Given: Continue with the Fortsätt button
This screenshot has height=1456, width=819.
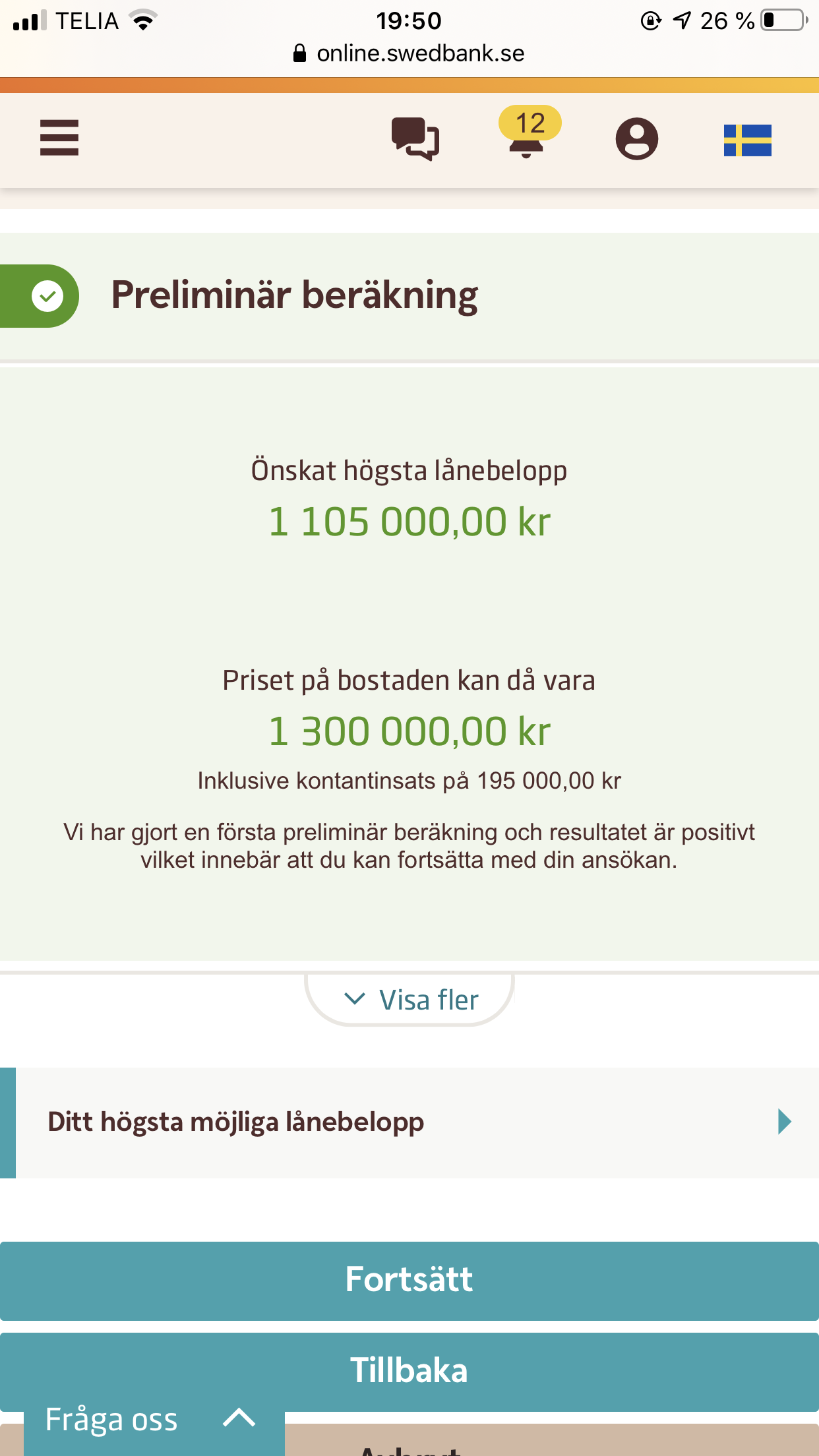Looking at the screenshot, I should pyautogui.click(x=409, y=1280).
